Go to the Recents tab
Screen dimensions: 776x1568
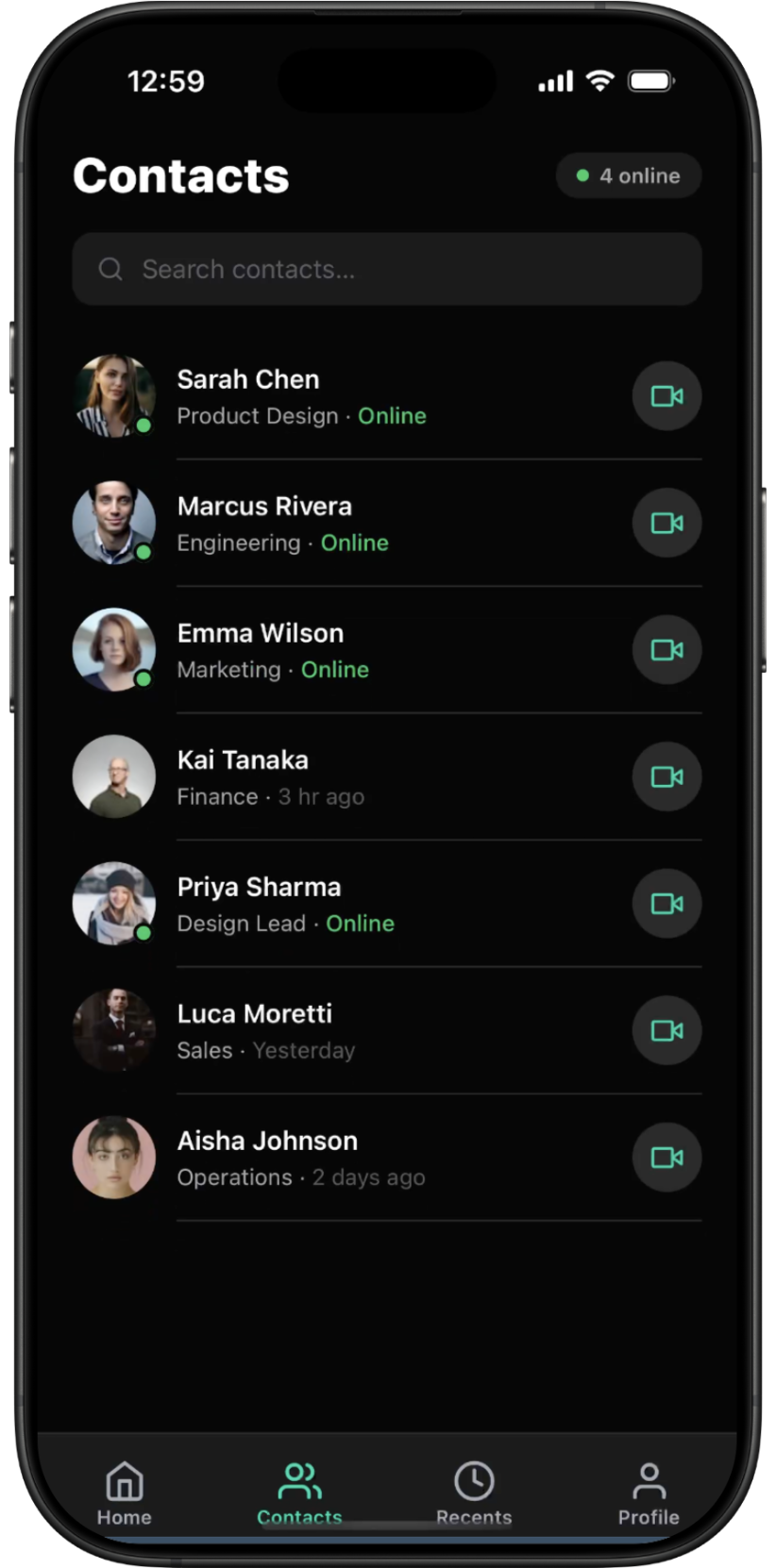point(474,1493)
